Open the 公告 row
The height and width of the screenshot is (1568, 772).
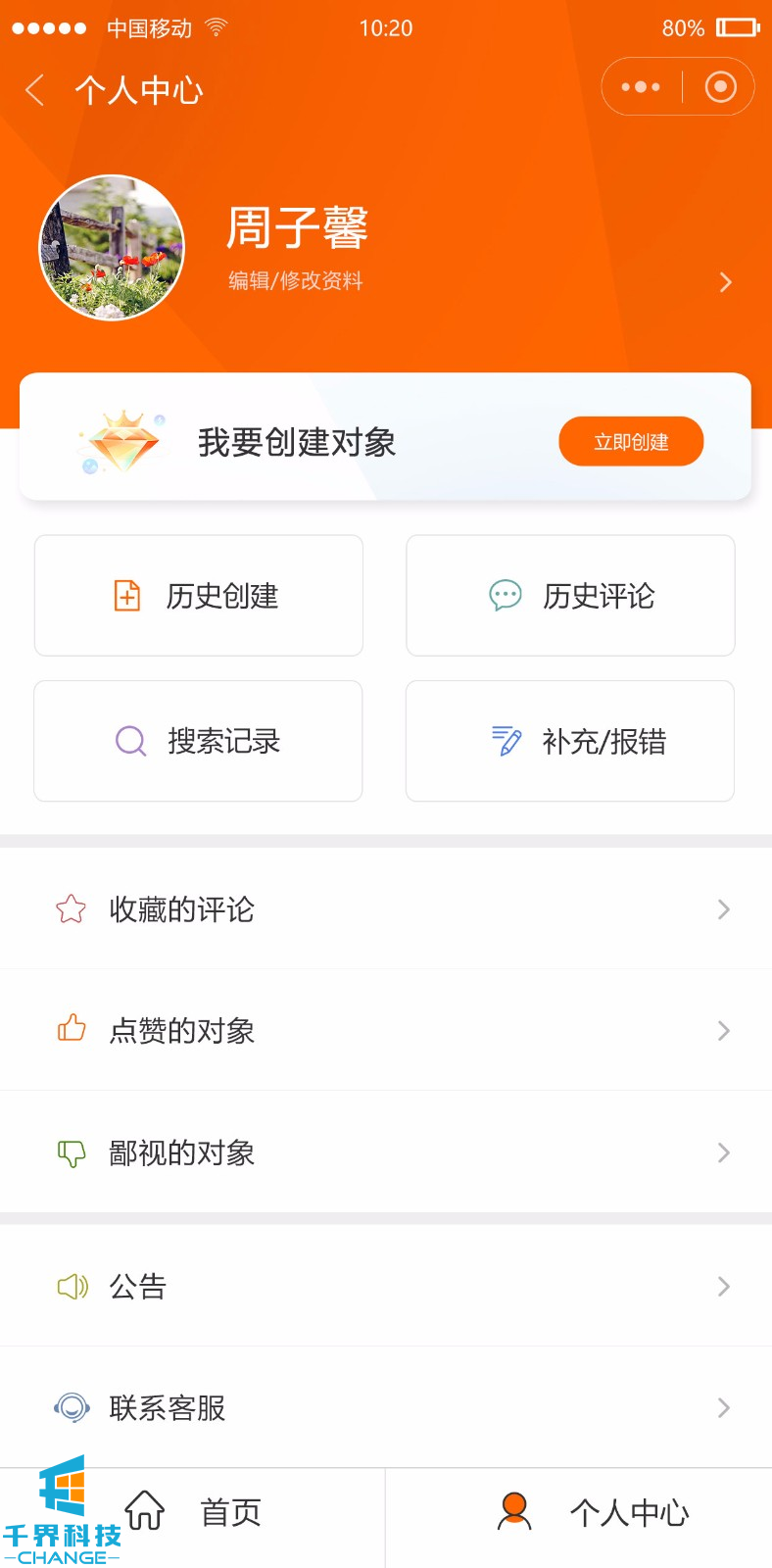(386, 1286)
